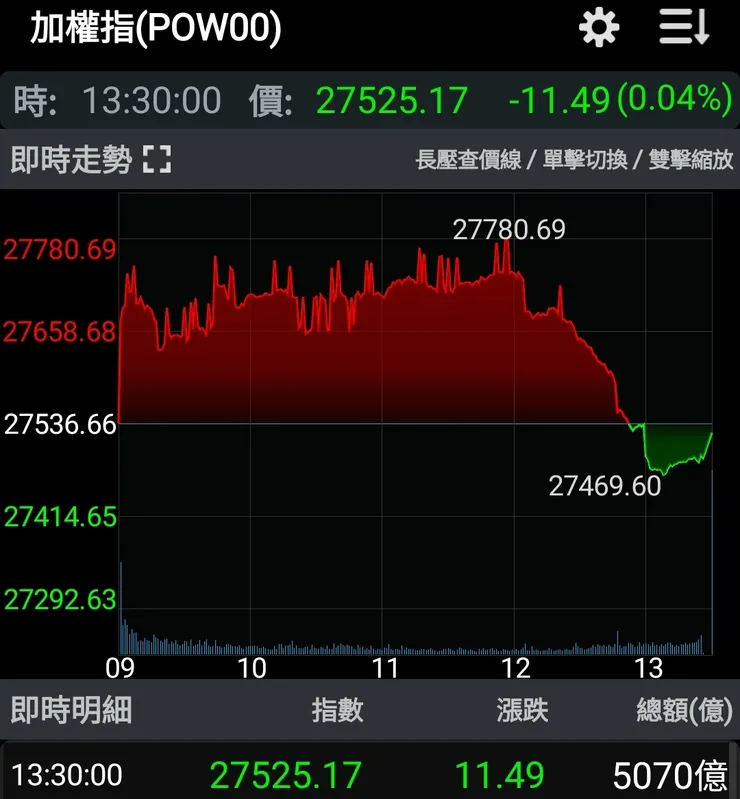
Task: Enable the 長壓查價線 price-line tool
Action: (466, 159)
